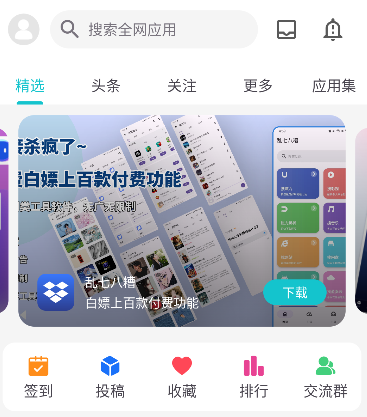Switch to the 更多 tab
The image size is (367, 417).
click(x=258, y=86)
